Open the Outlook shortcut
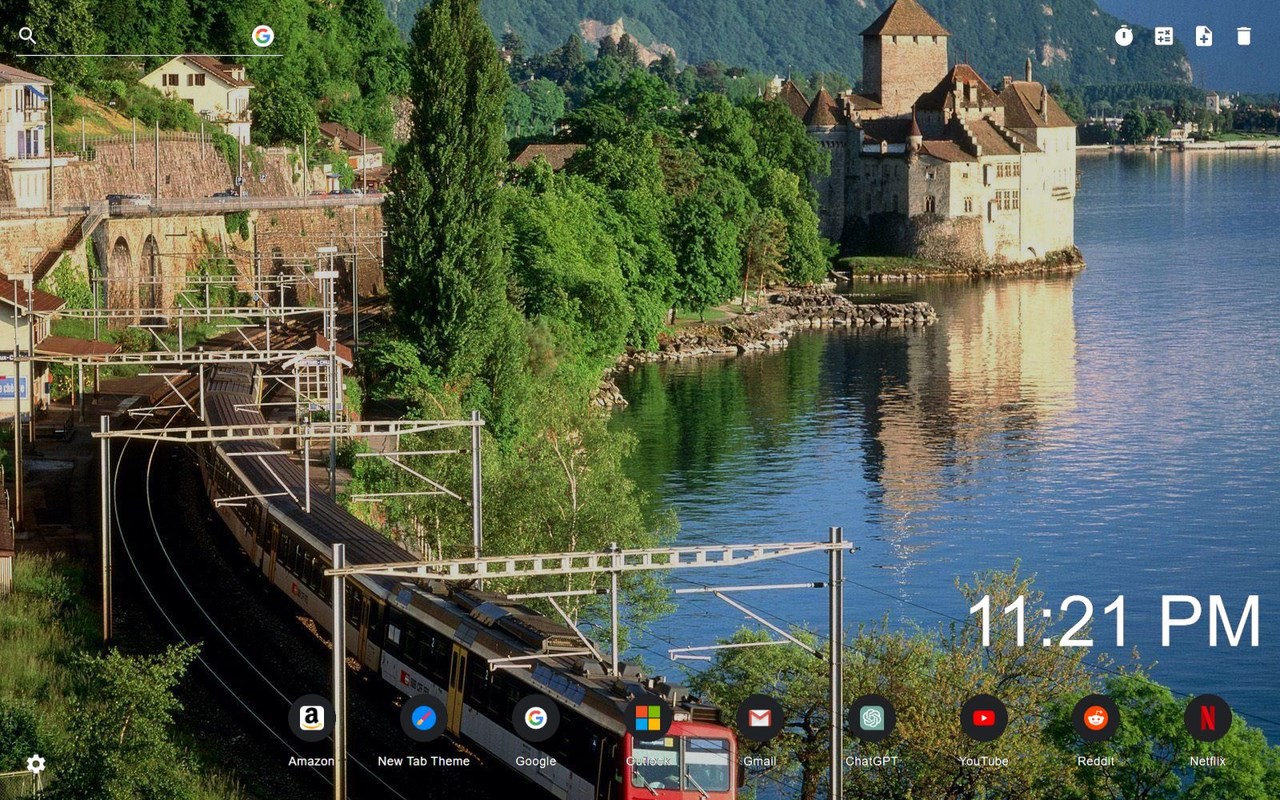Image resolution: width=1280 pixels, height=800 pixels. coord(648,718)
